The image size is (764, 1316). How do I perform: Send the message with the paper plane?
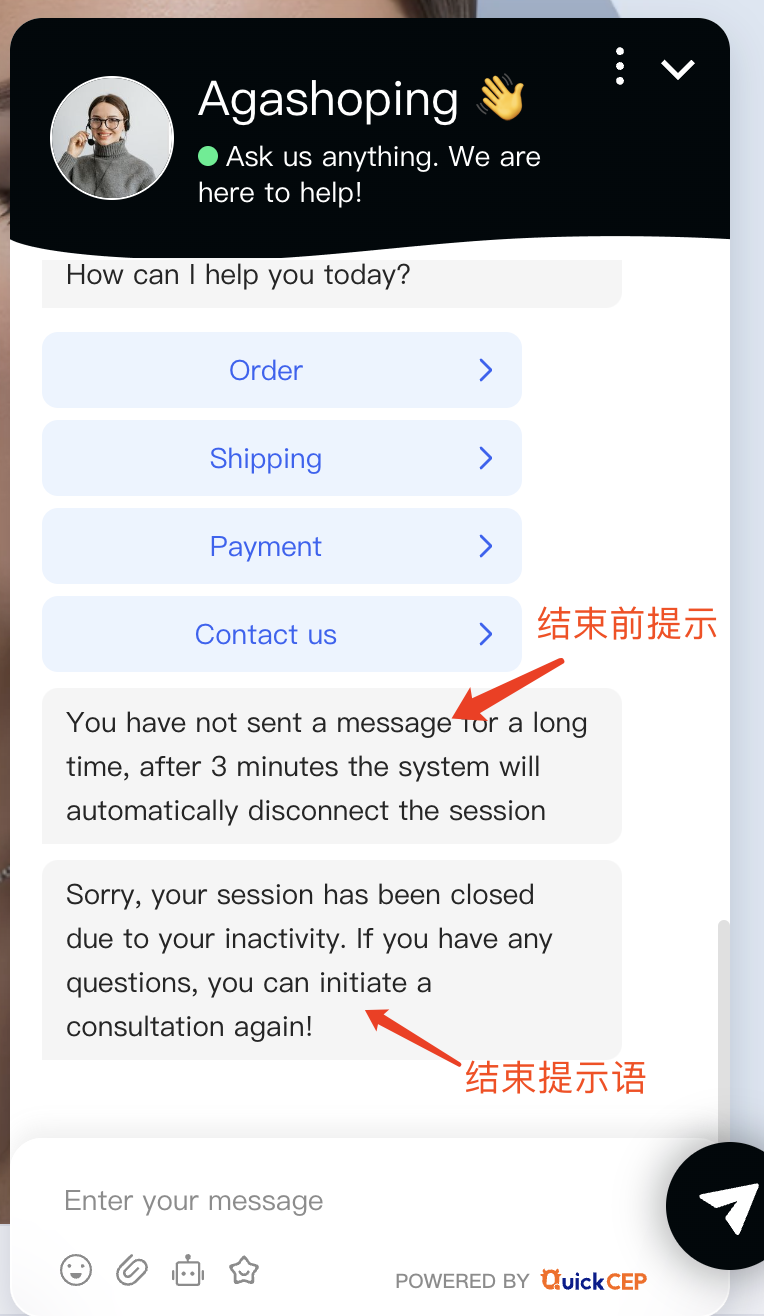[726, 1207]
